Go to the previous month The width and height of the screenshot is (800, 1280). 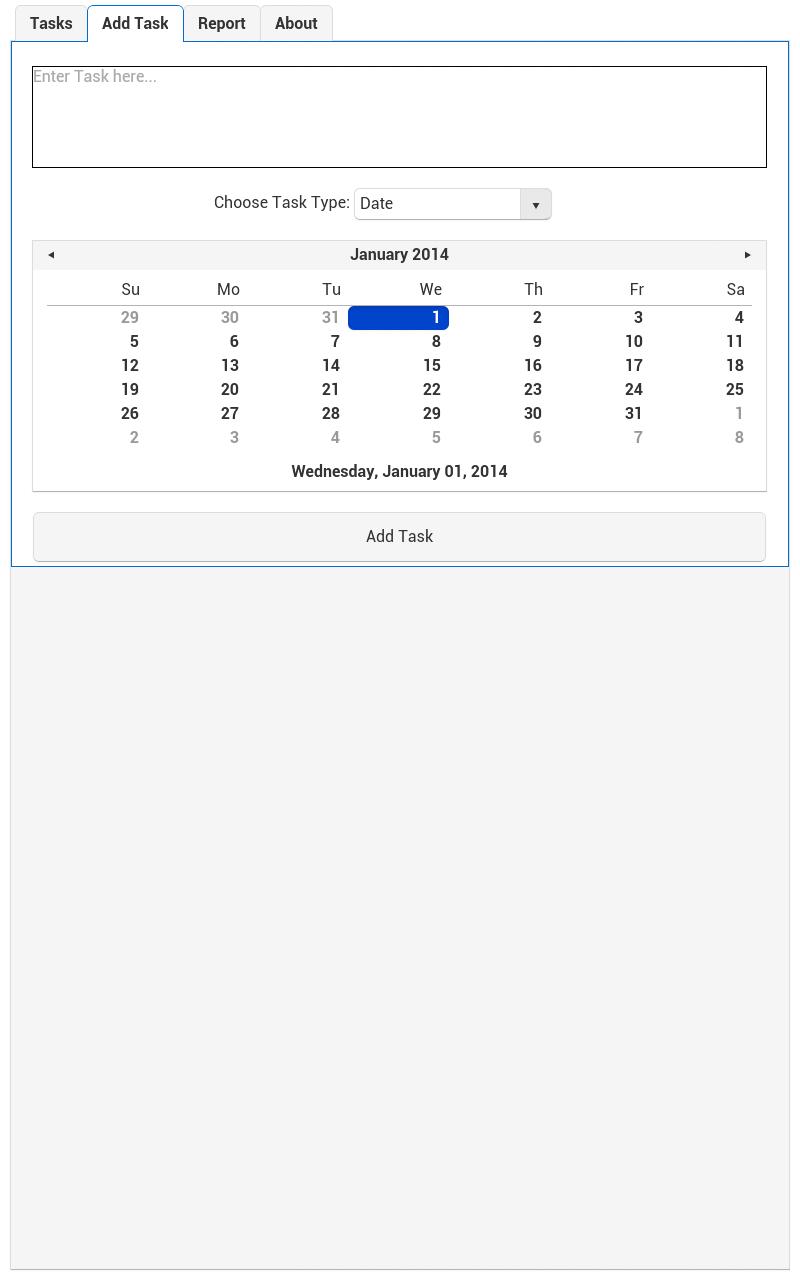point(51,255)
